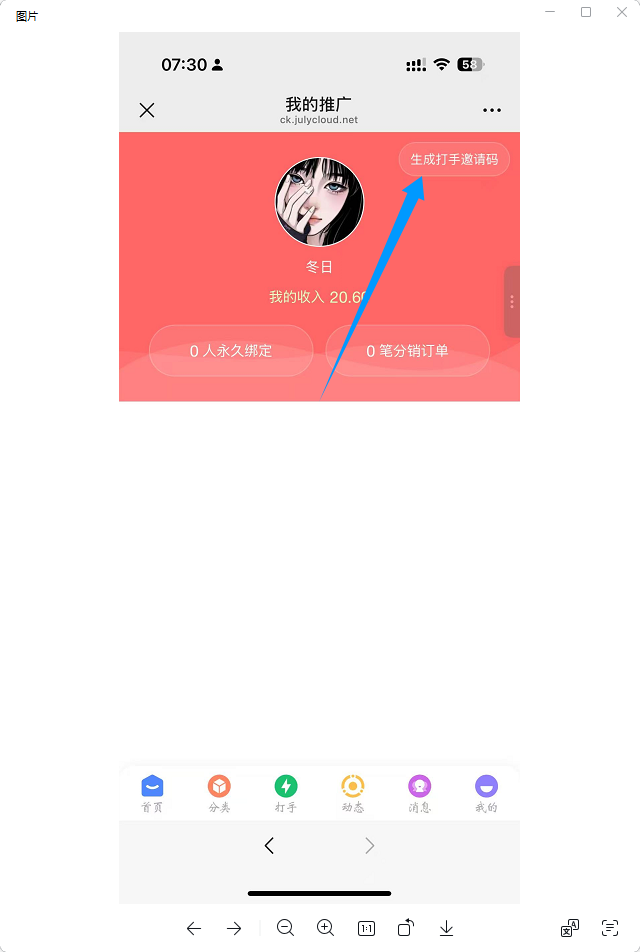Viewport: 640px width, 952px height.
Task: Maximize the picture viewer window
Action: tap(586, 12)
